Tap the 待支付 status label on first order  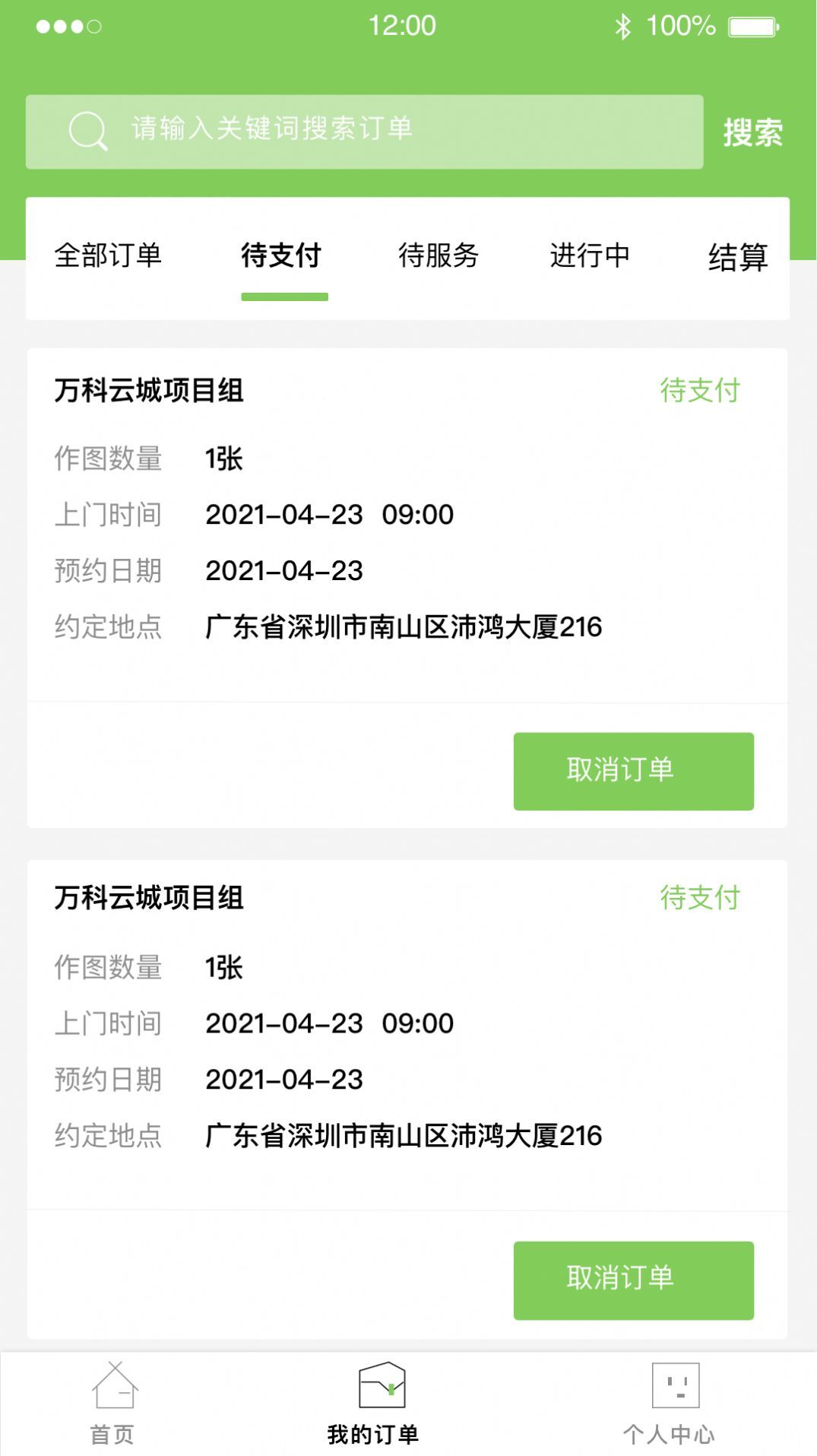(x=699, y=392)
